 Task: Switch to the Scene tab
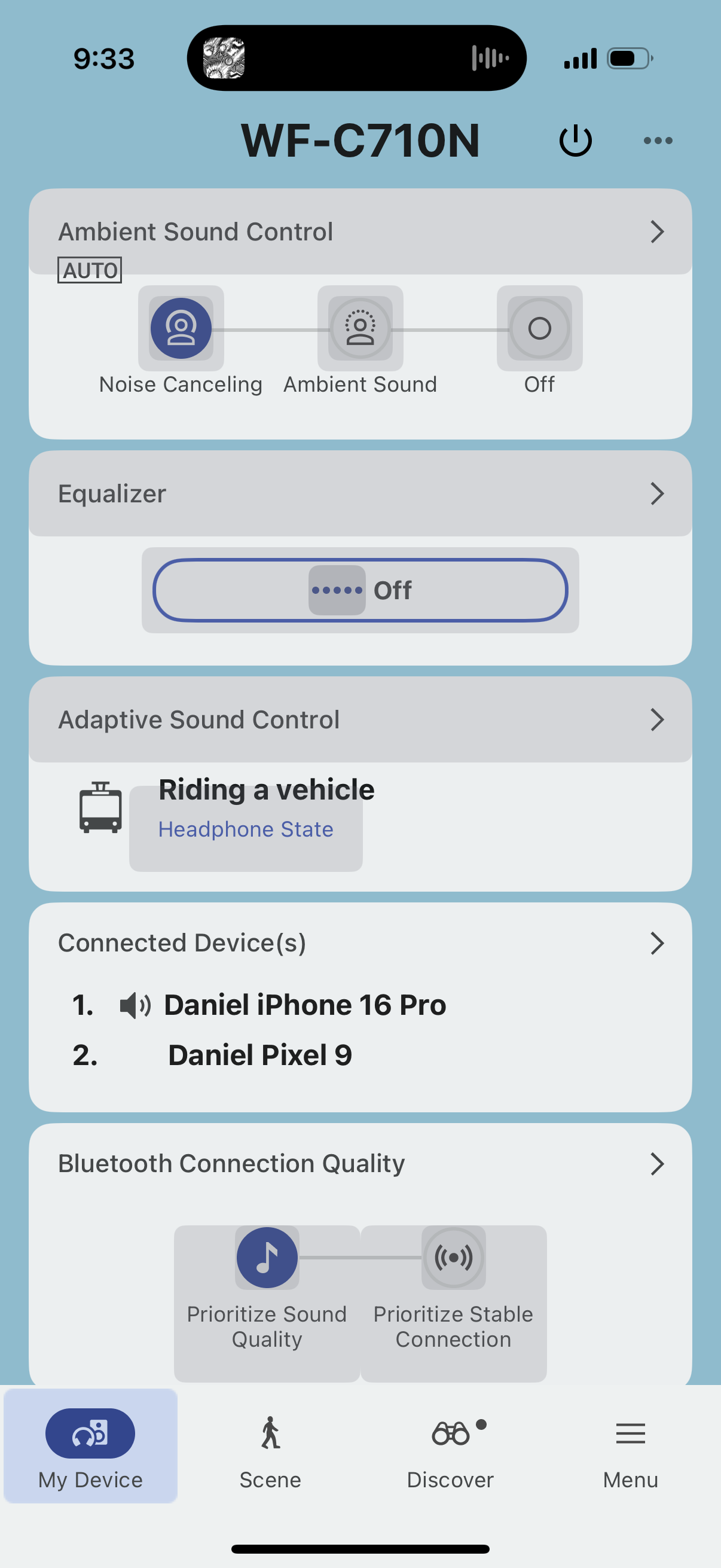[270, 1452]
